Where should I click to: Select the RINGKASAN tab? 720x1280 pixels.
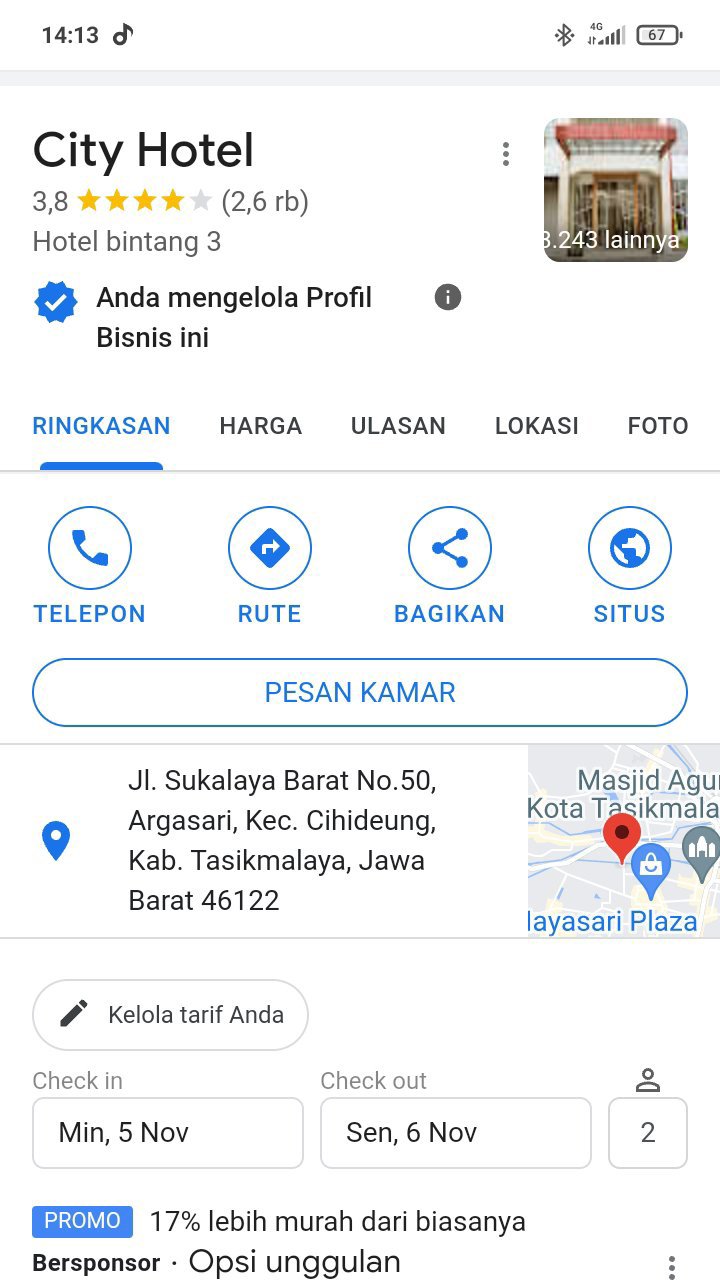point(101,426)
